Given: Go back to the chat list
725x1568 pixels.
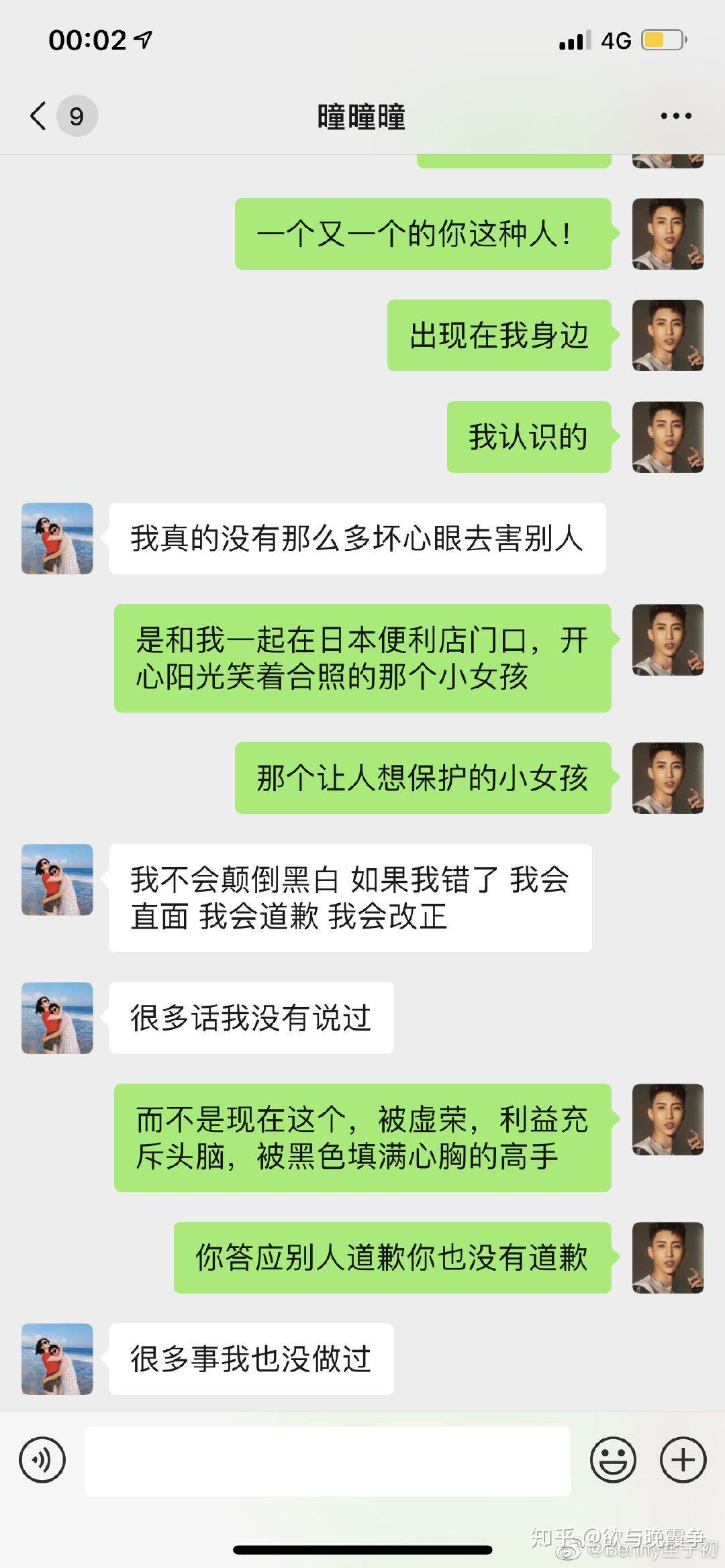Looking at the screenshot, I should point(39,116).
